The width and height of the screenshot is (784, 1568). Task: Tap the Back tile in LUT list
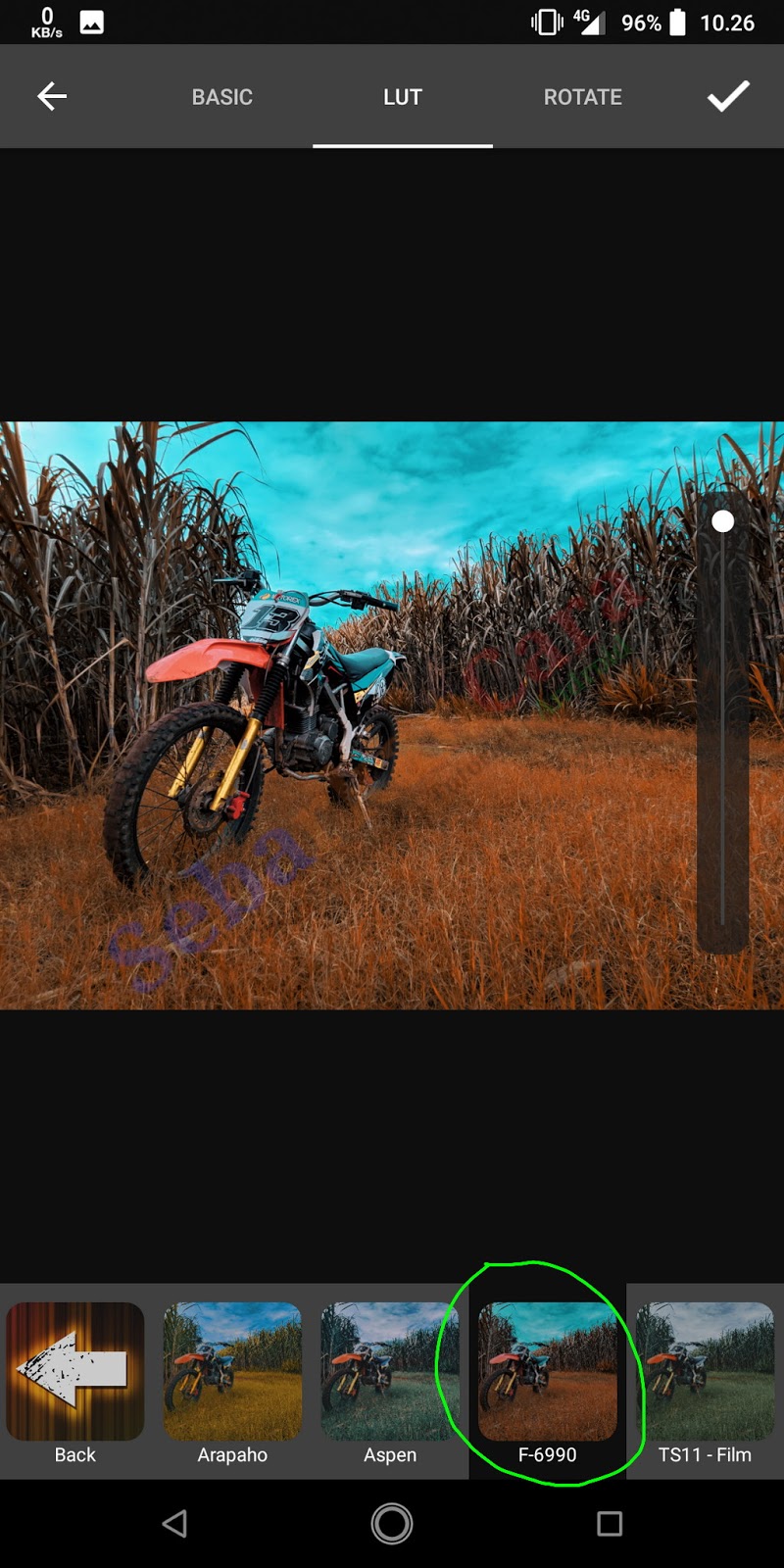click(75, 1382)
